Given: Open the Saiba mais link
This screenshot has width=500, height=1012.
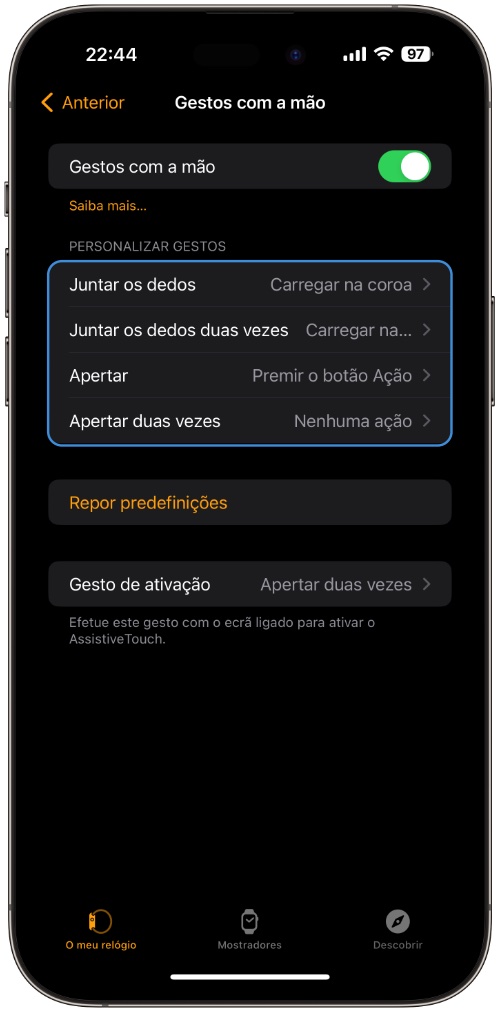Looking at the screenshot, I should pos(108,207).
